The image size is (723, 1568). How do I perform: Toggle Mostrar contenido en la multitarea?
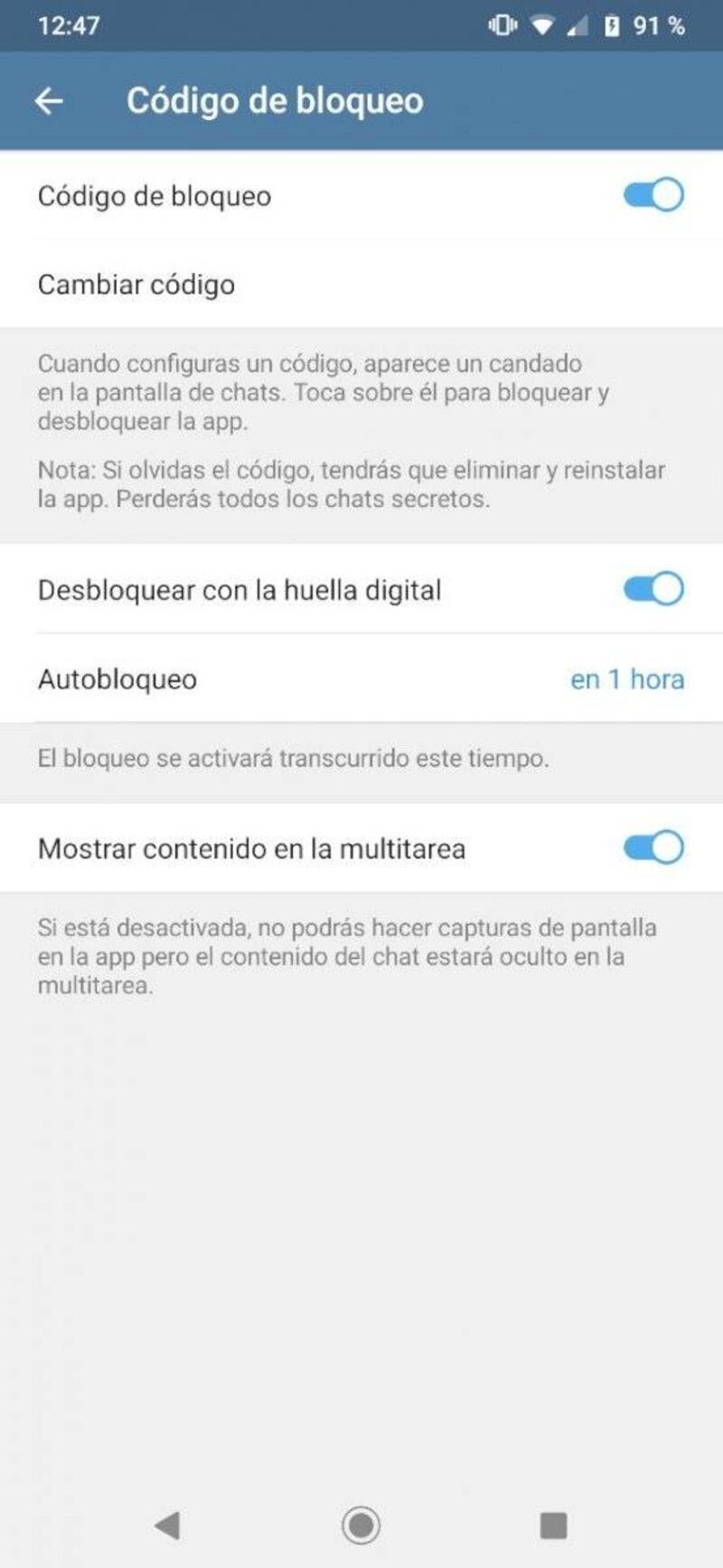[653, 848]
